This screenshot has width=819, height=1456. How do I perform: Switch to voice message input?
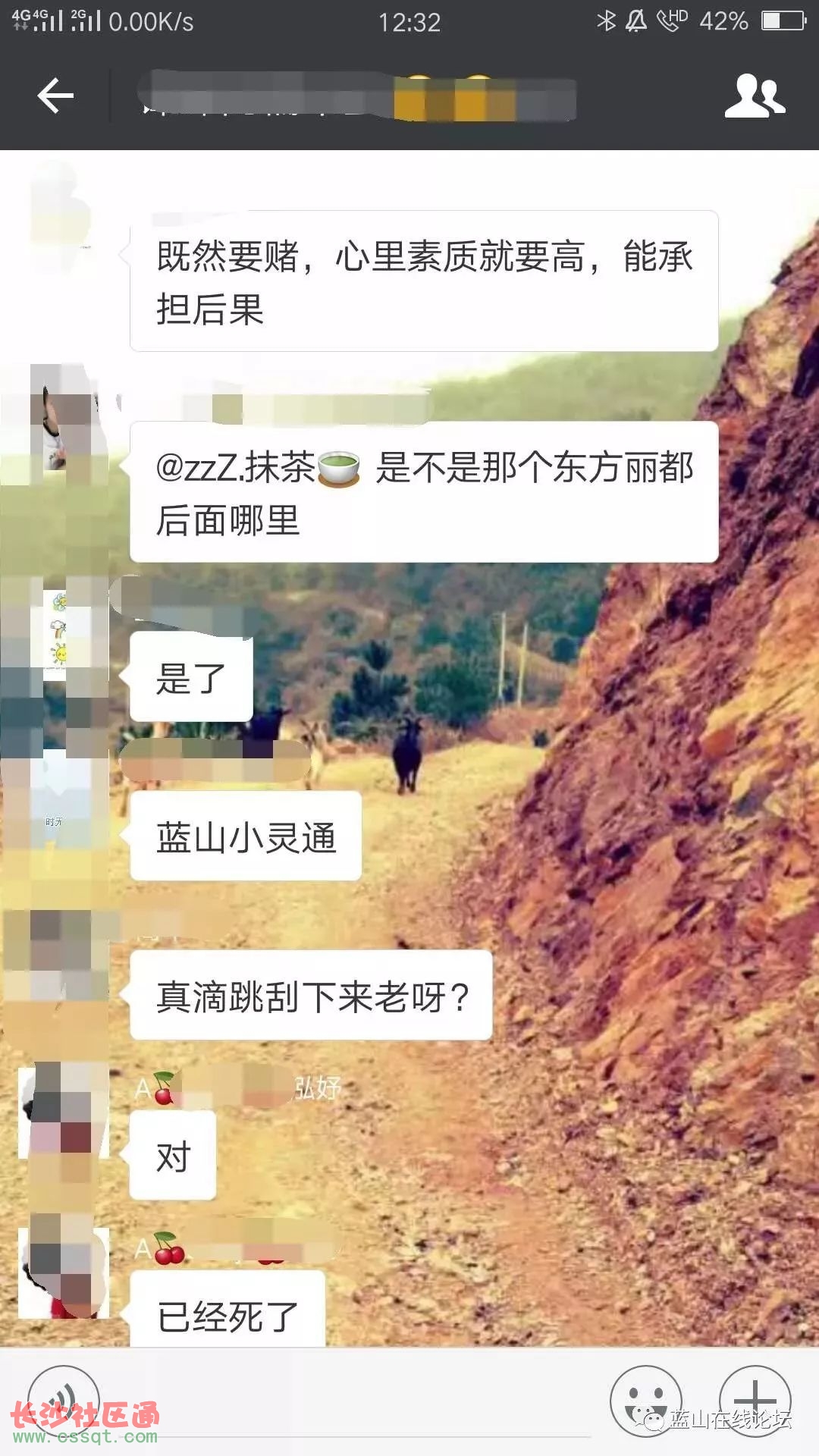click(64, 1401)
